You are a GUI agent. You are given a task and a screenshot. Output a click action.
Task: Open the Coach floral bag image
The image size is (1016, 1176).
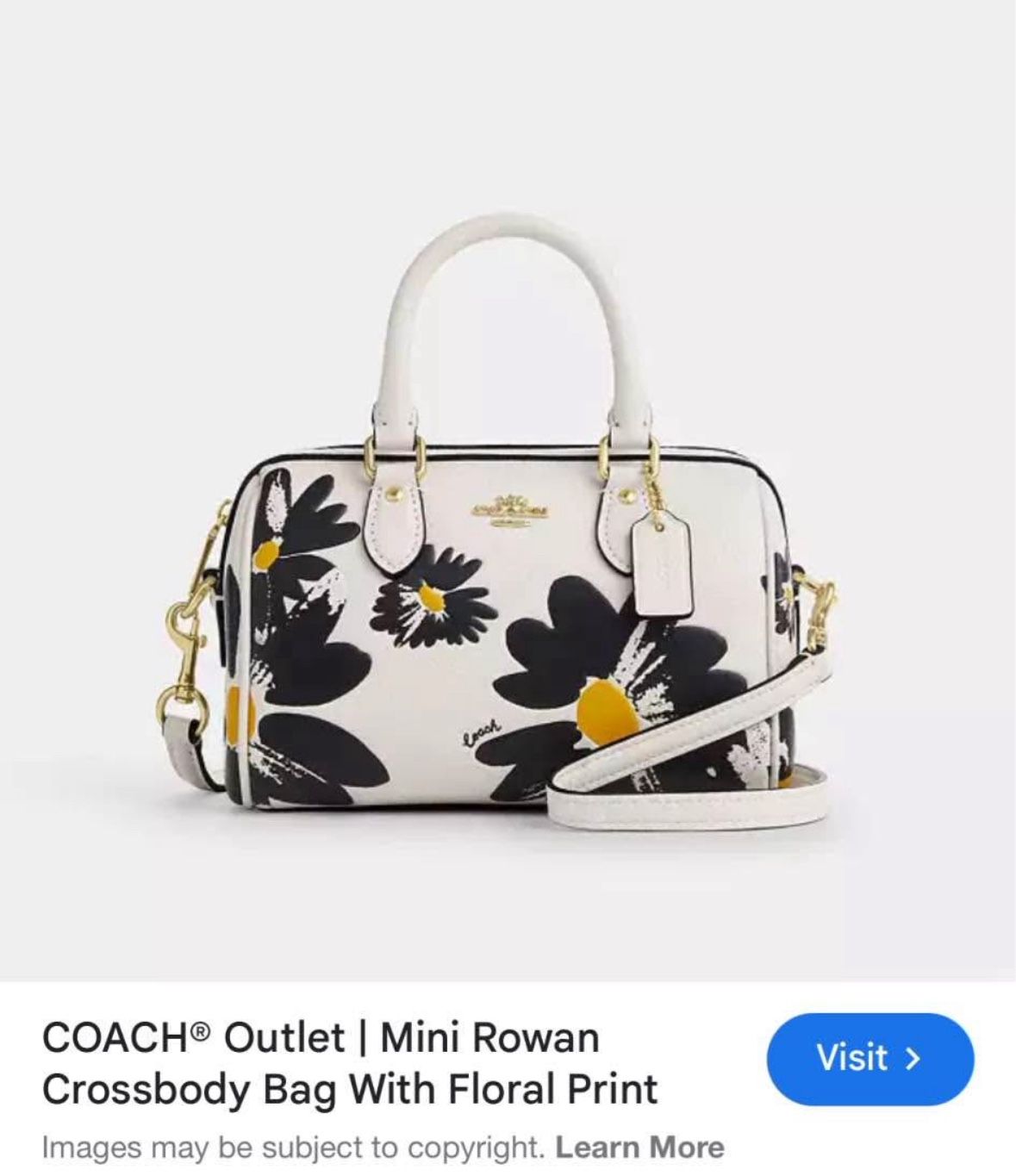(x=508, y=491)
